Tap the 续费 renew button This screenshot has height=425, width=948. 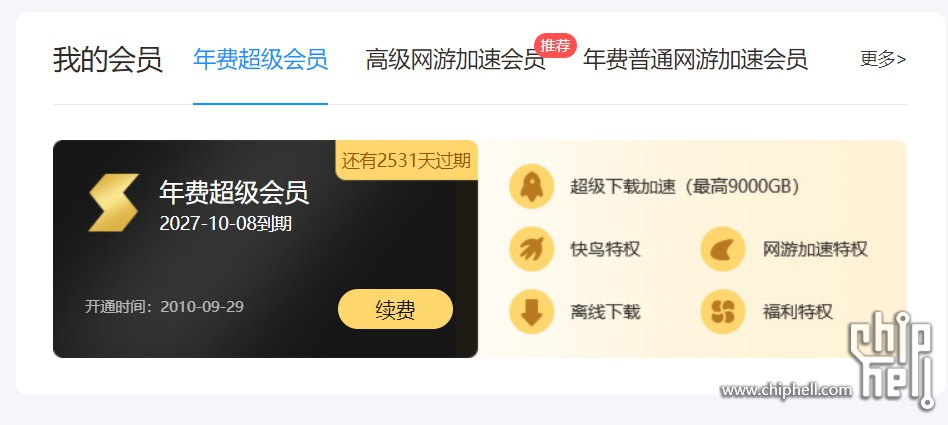point(395,310)
